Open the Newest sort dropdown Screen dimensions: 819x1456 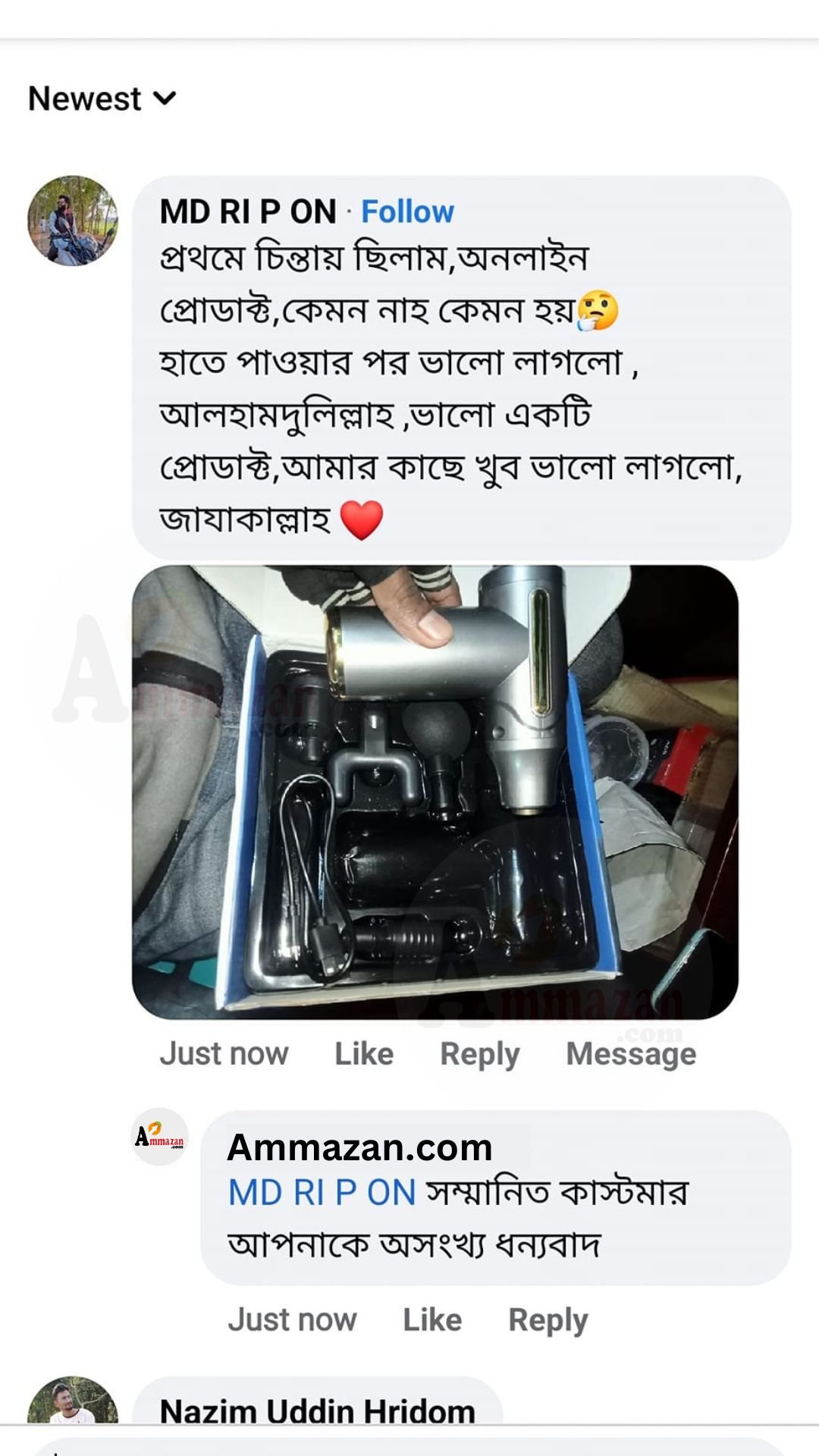pyautogui.click(x=102, y=99)
